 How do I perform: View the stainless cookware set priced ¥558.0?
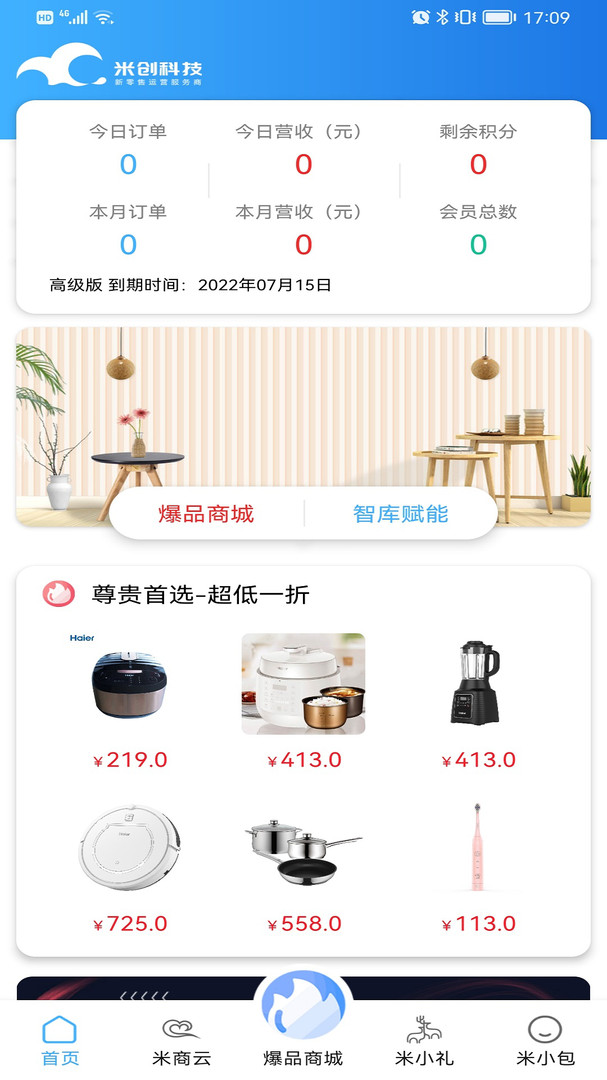pos(303,849)
